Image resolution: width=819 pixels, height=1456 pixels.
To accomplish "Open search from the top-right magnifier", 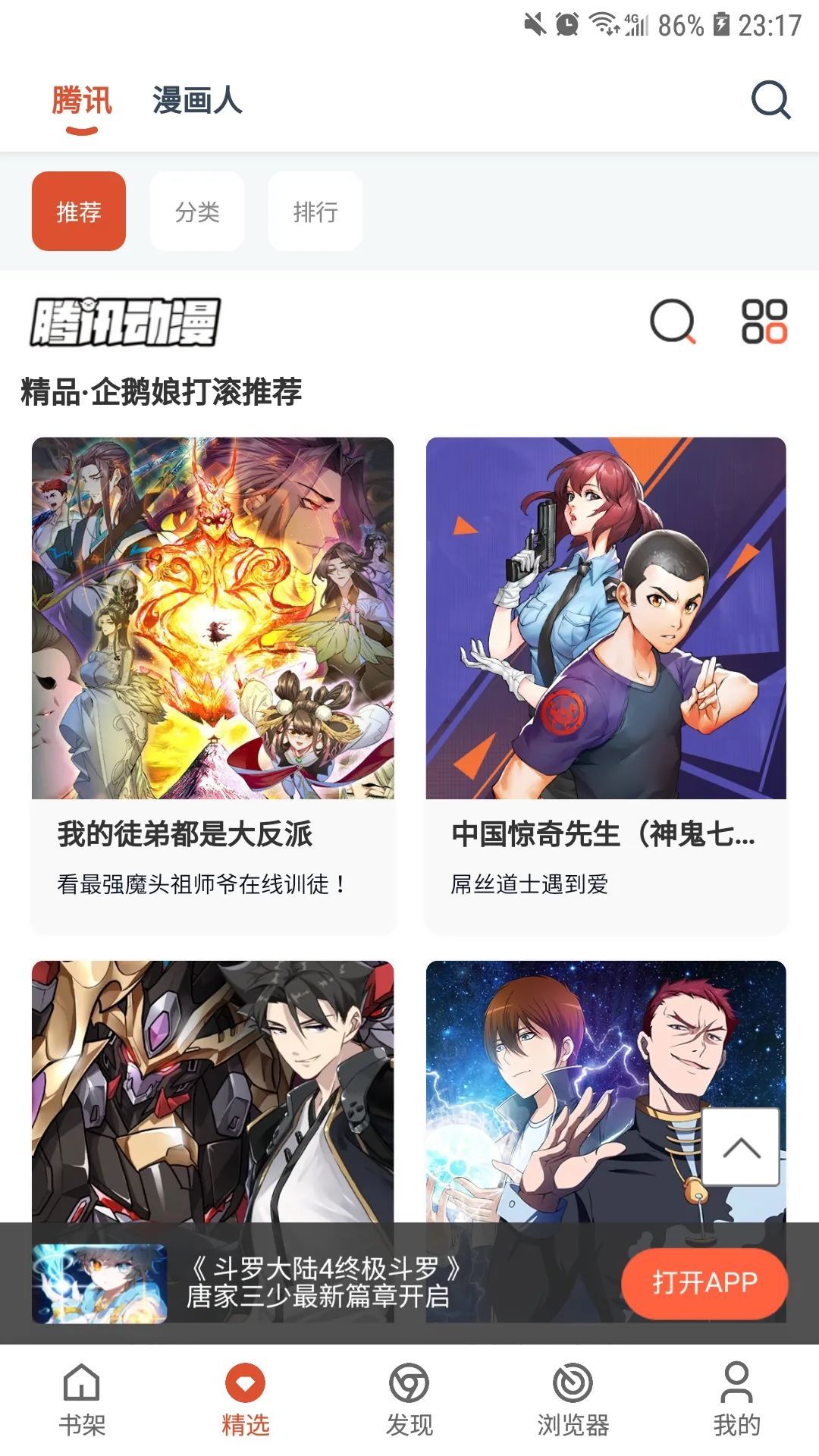I will tap(770, 101).
